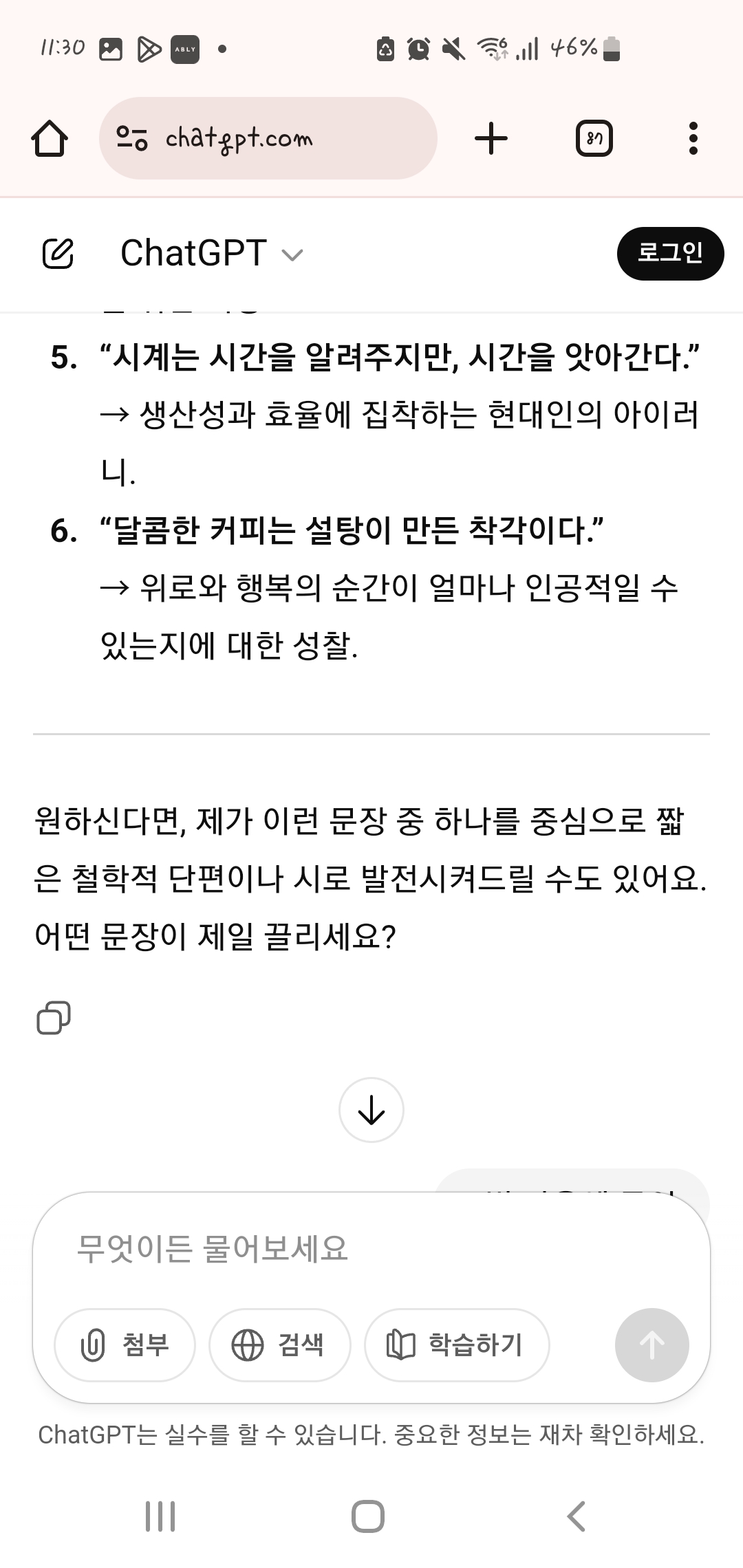
Task: Open the tab switcher showing 87 tabs
Action: pos(594,138)
